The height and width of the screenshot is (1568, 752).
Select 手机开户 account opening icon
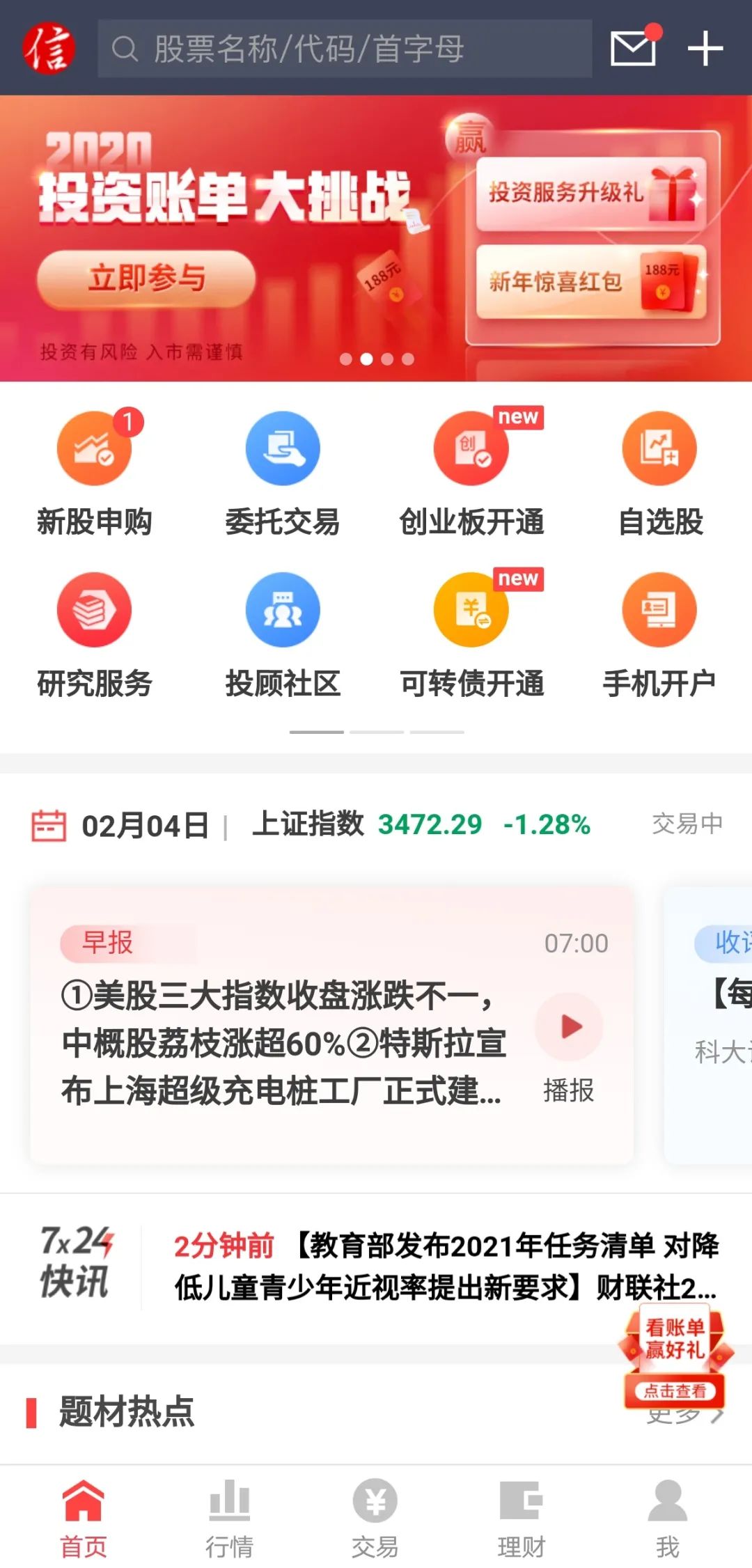[658, 610]
